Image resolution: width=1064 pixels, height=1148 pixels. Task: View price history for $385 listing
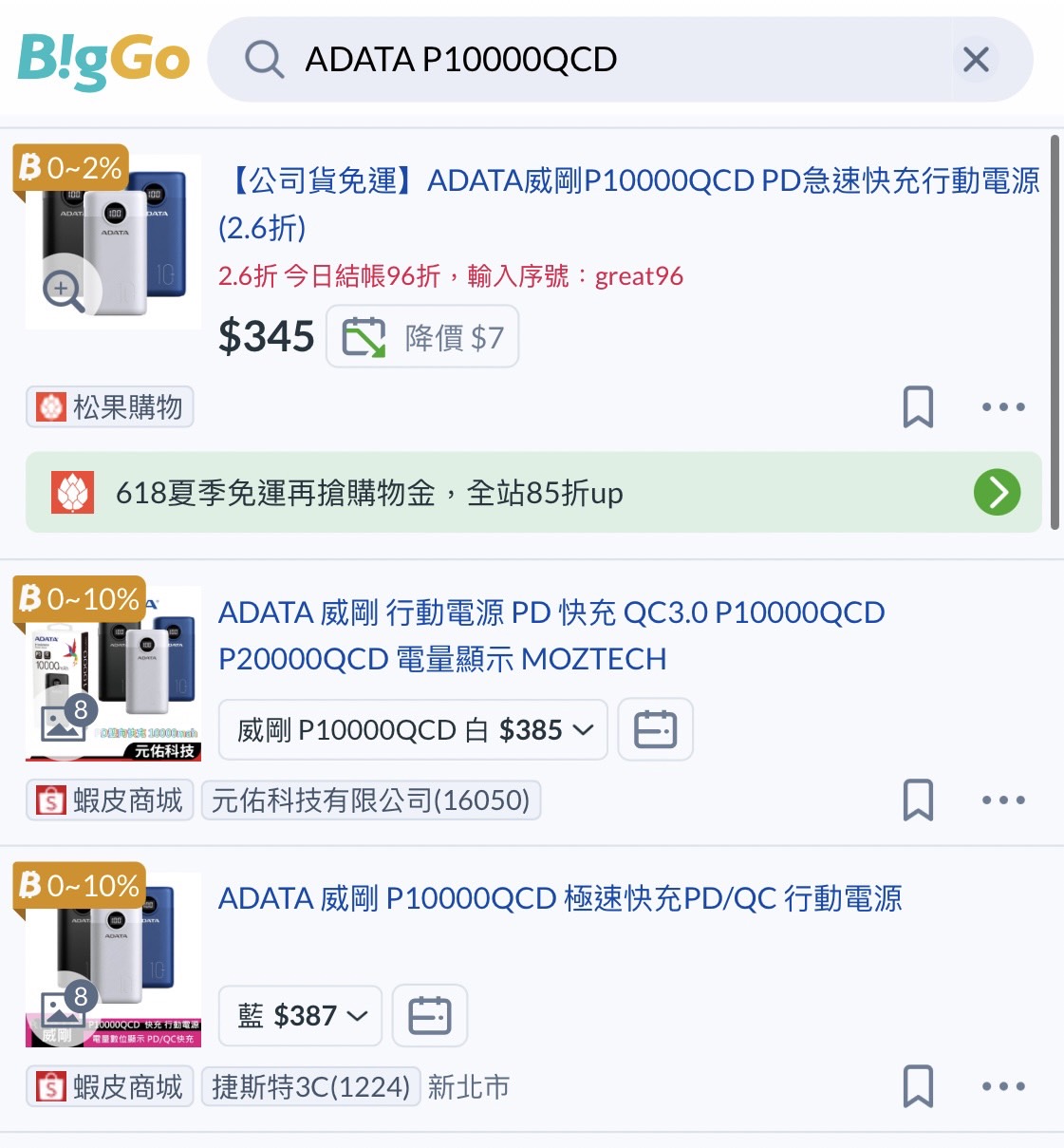(655, 730)
